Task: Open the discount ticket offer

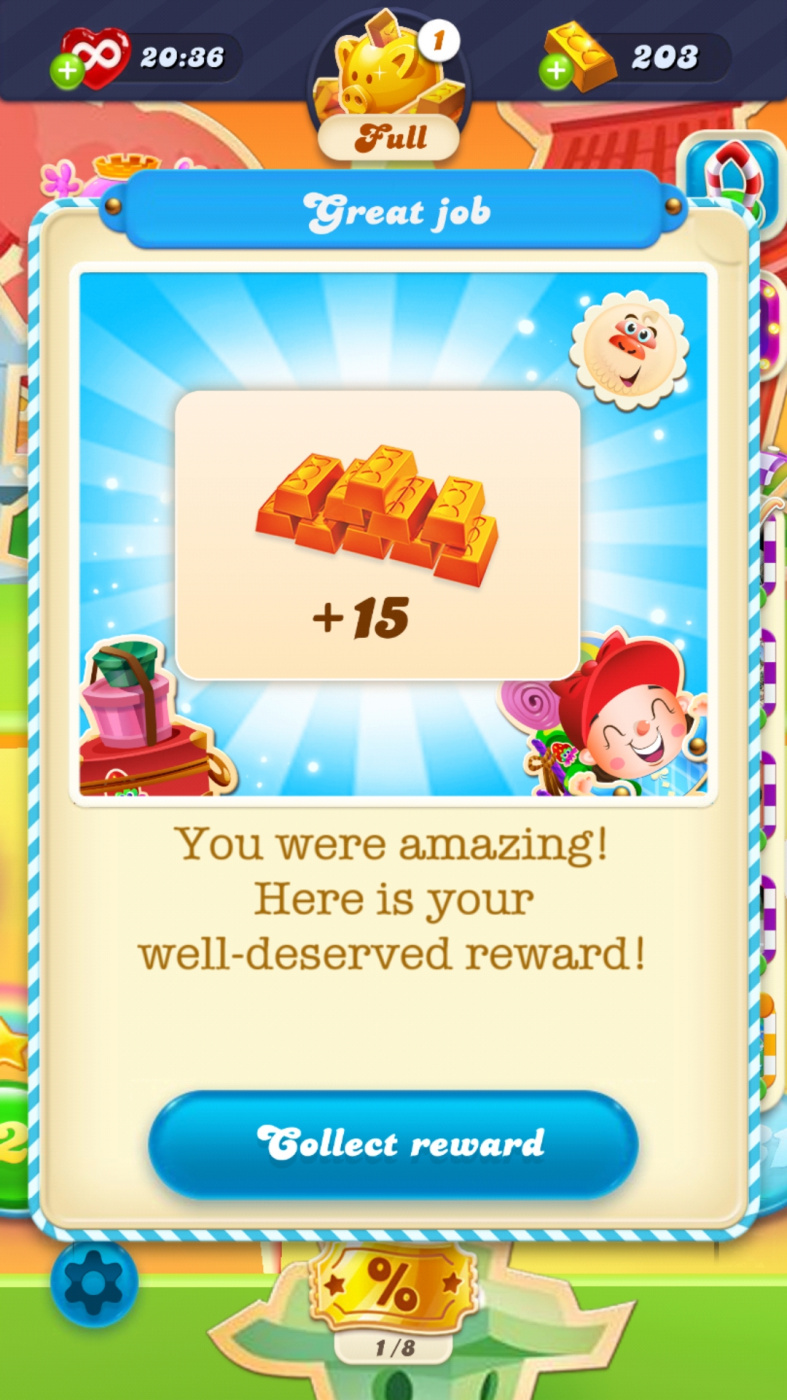Action: click(x=392, y=1290)
